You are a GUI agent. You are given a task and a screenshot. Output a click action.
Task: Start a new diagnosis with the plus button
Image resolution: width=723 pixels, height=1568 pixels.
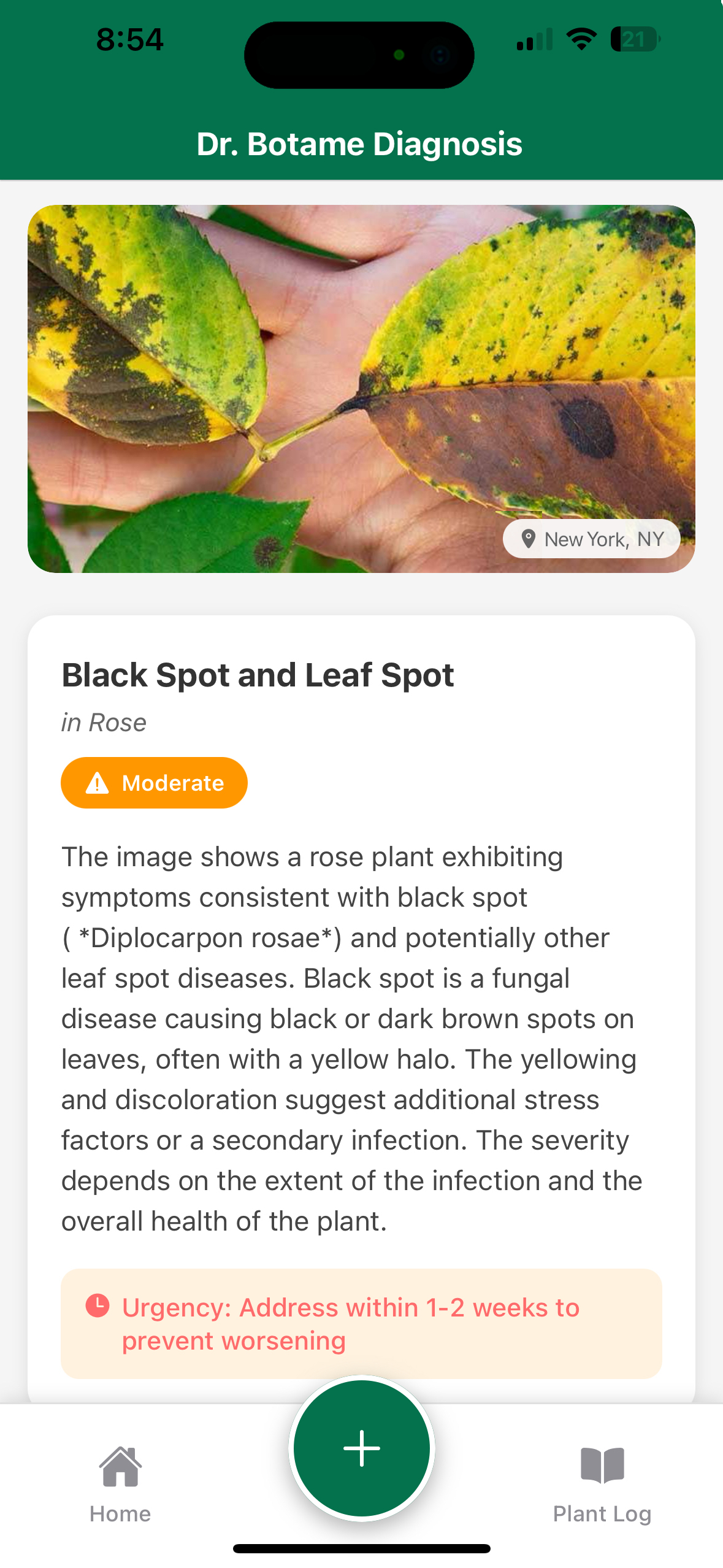pos(361,1448)
